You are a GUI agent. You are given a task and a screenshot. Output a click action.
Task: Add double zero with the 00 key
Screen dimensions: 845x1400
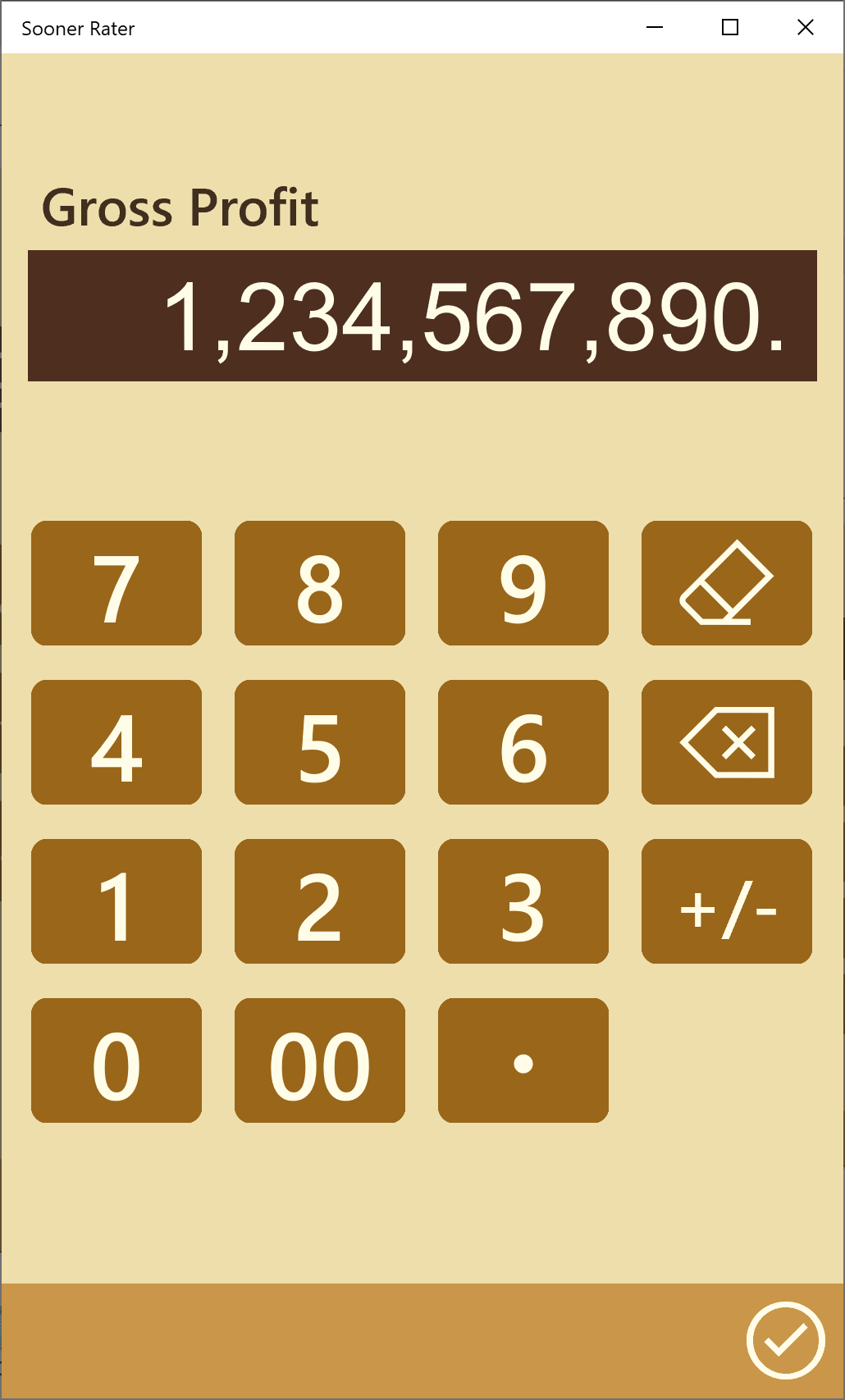tap(320, 1060)
